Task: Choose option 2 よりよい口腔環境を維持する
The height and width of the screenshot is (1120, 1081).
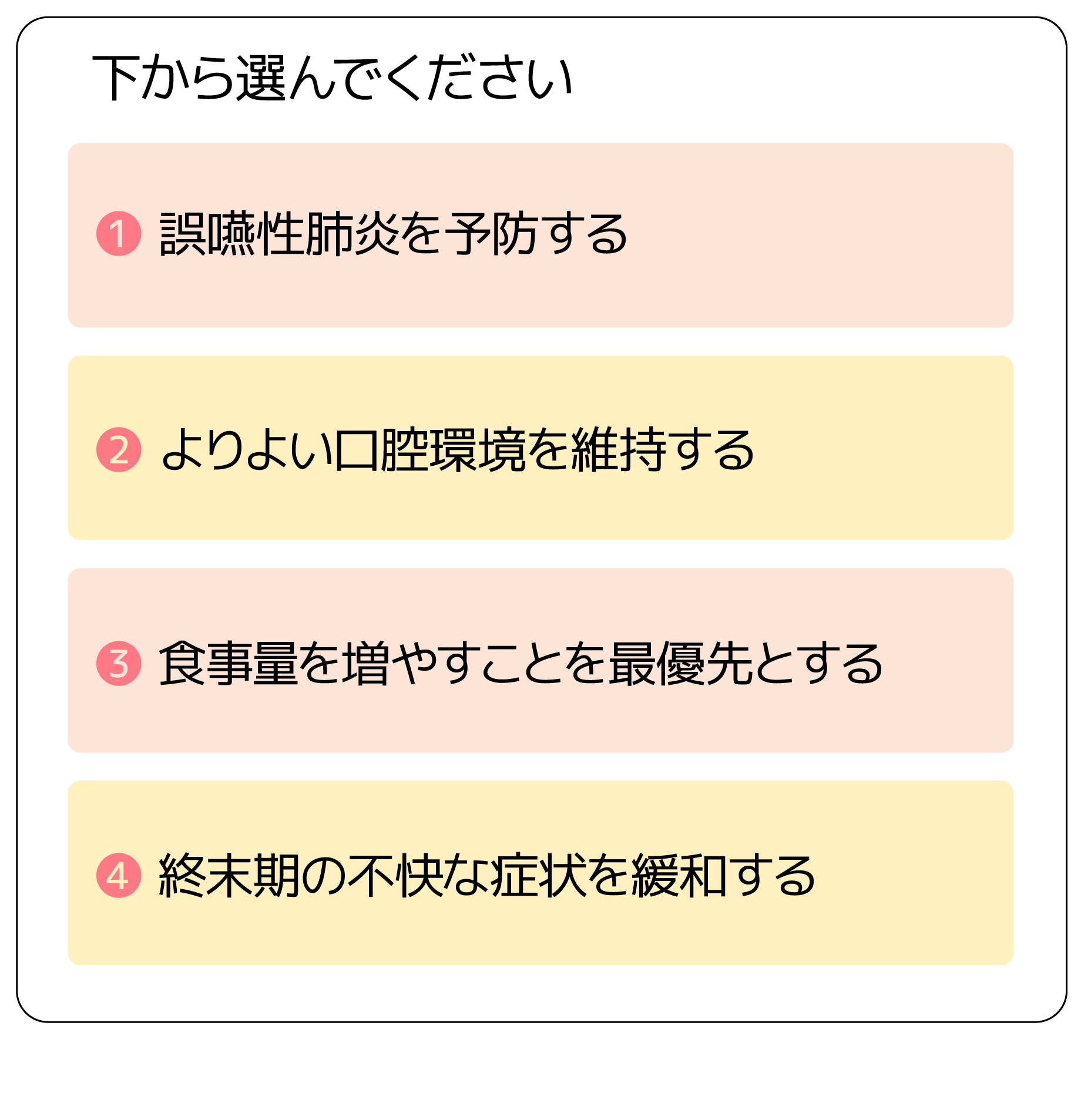Action: [x=540, y=448]
